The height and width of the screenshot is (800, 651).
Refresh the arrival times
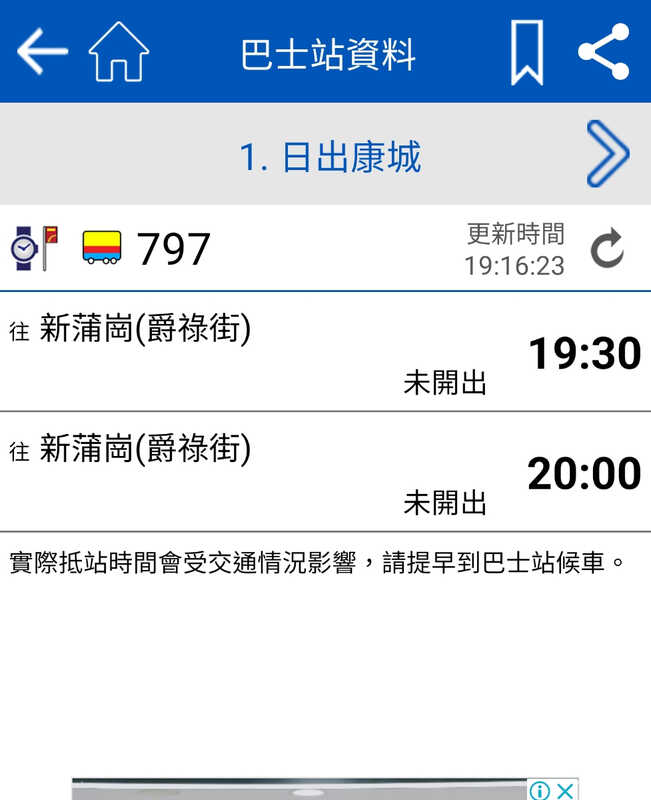(607, 249)
